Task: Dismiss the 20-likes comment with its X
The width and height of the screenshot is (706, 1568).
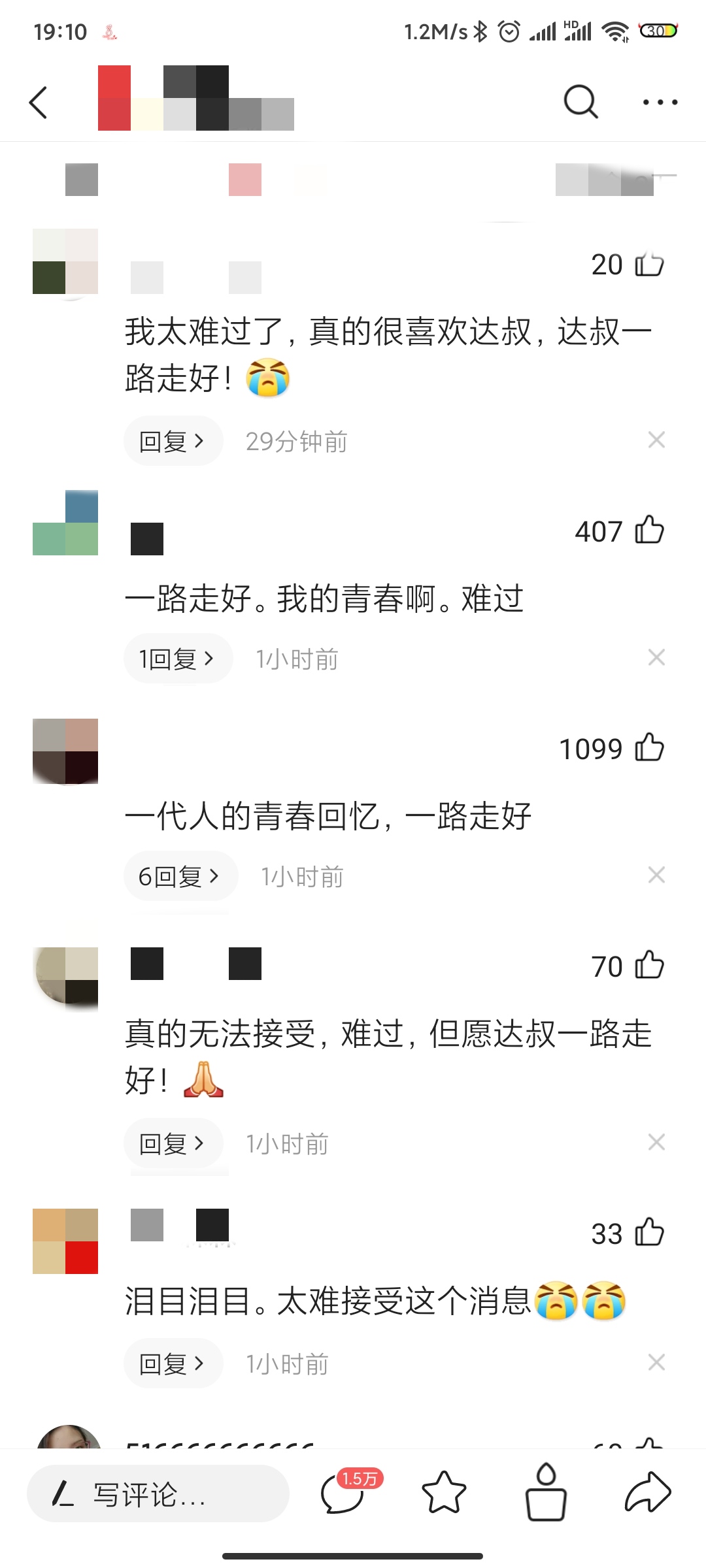Action: pyautogui.click(x=656, y=440)
